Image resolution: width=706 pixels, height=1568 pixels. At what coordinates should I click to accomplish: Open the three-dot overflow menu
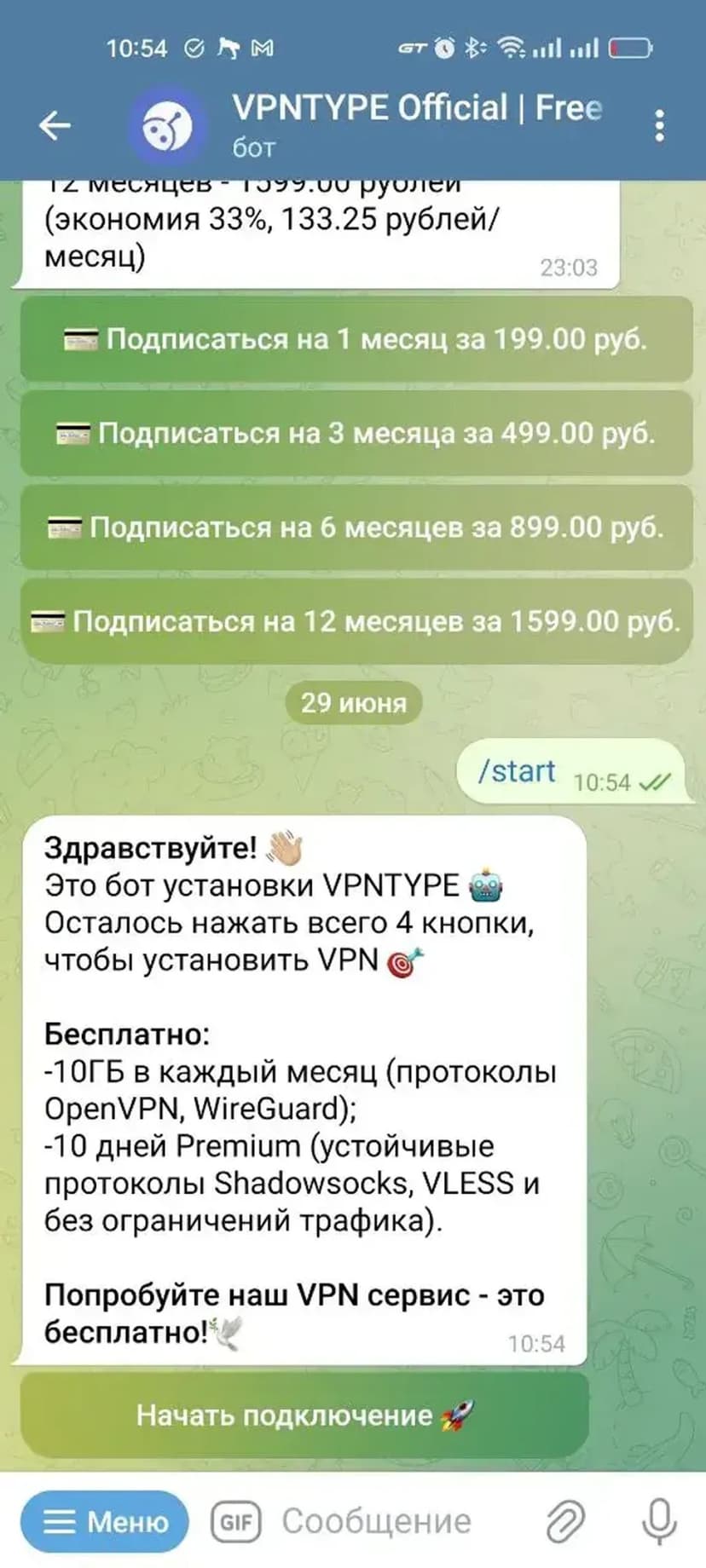pos(659,125)
